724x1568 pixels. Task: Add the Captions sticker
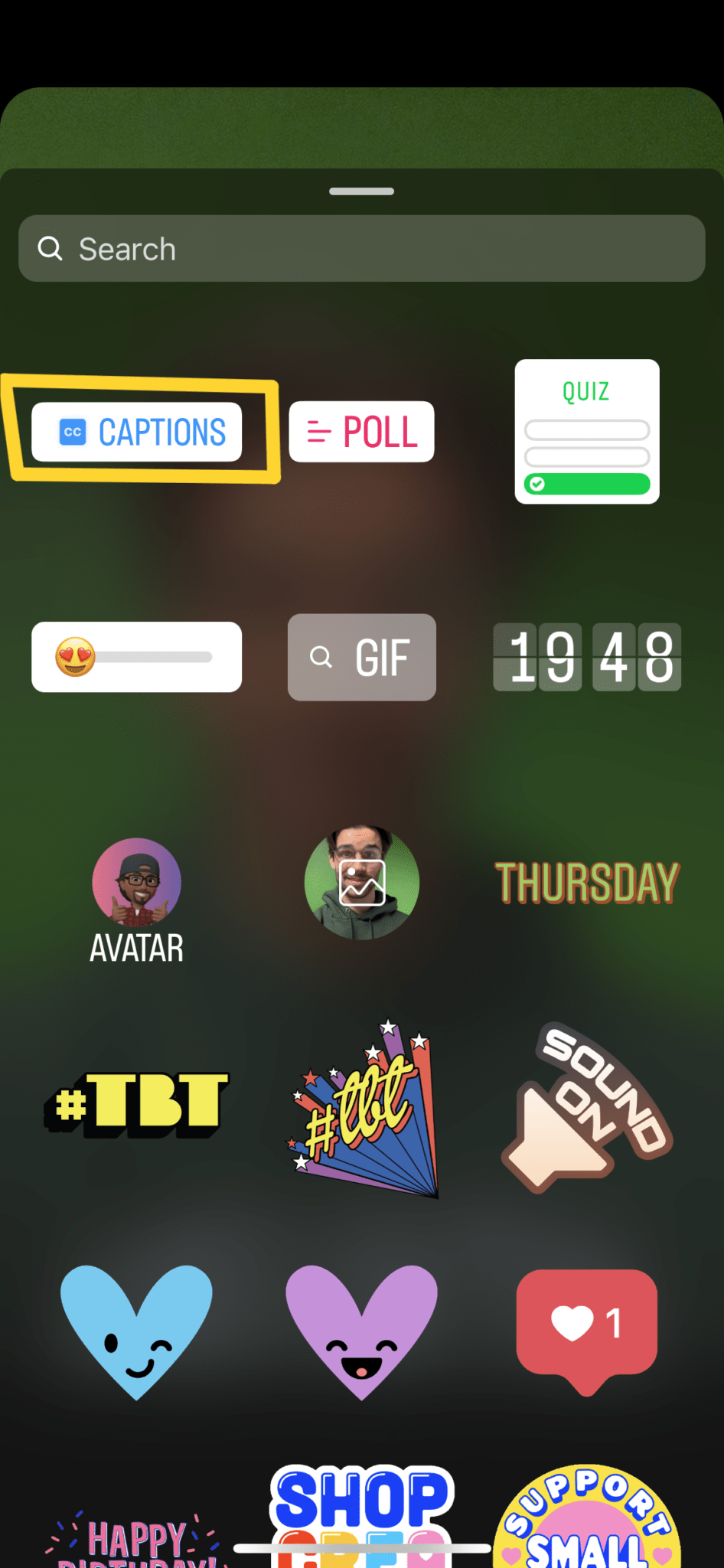(137, 432)
